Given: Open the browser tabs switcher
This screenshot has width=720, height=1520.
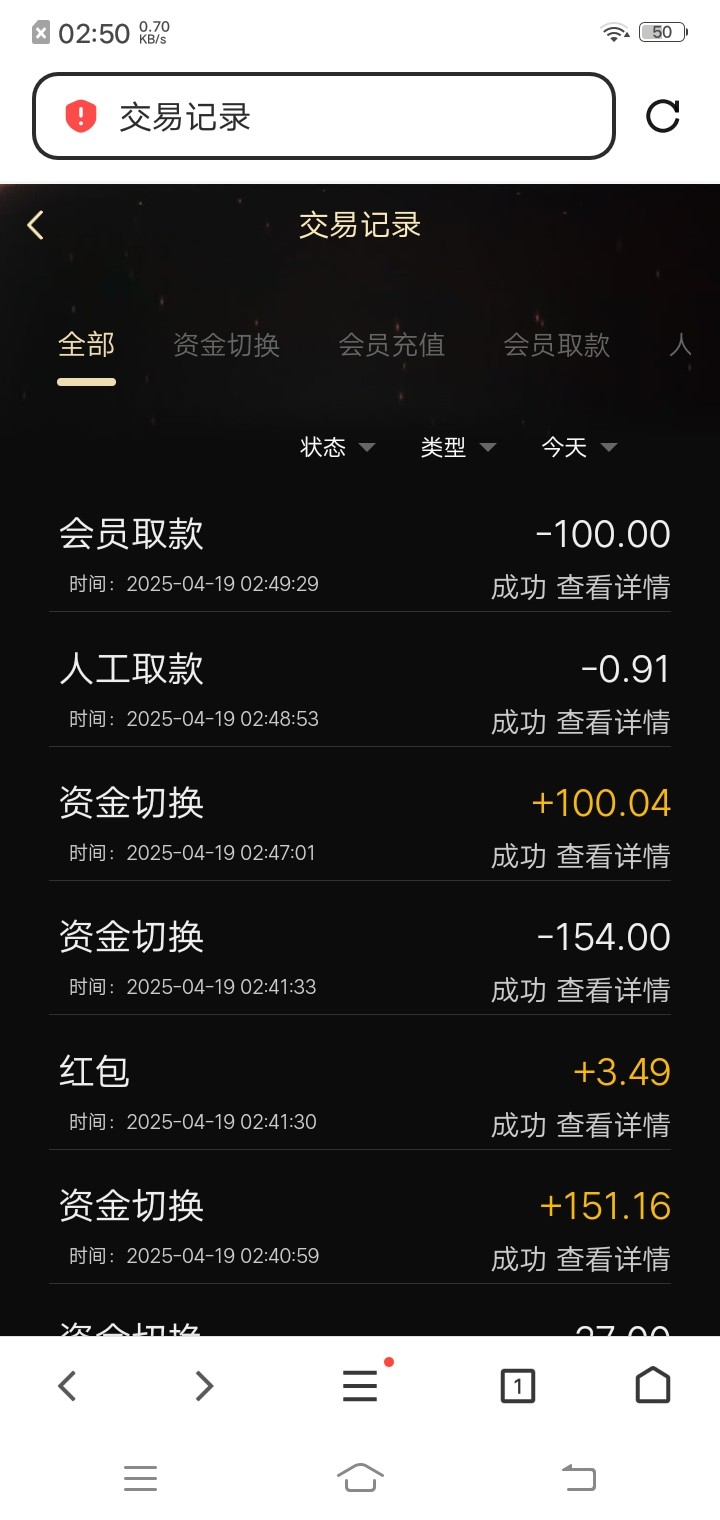Looking at the screenshot, I should coord(517,1386).
